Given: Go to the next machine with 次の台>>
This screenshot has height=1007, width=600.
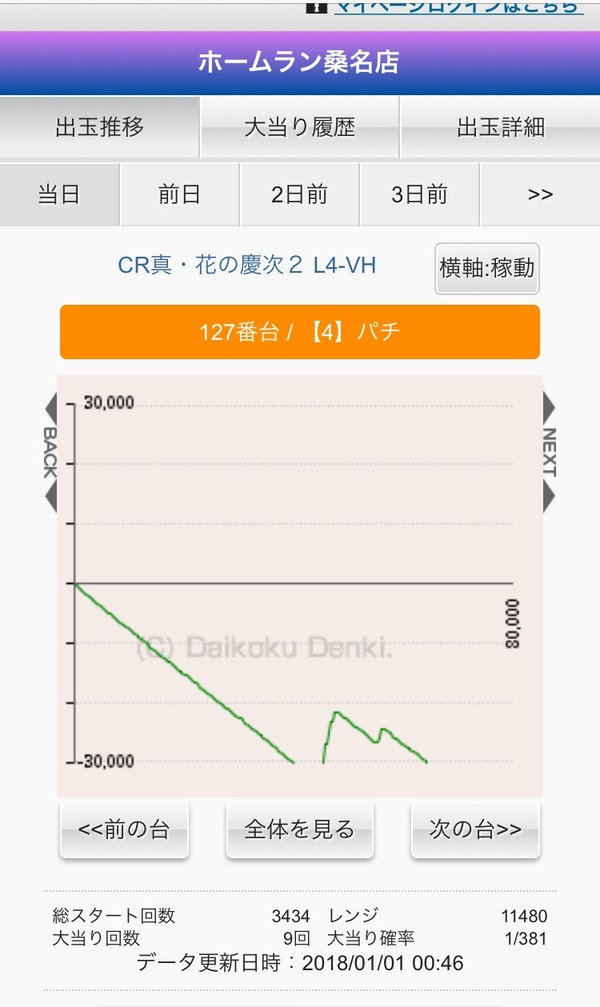Looking at the screenshot, I should (475, 829).
